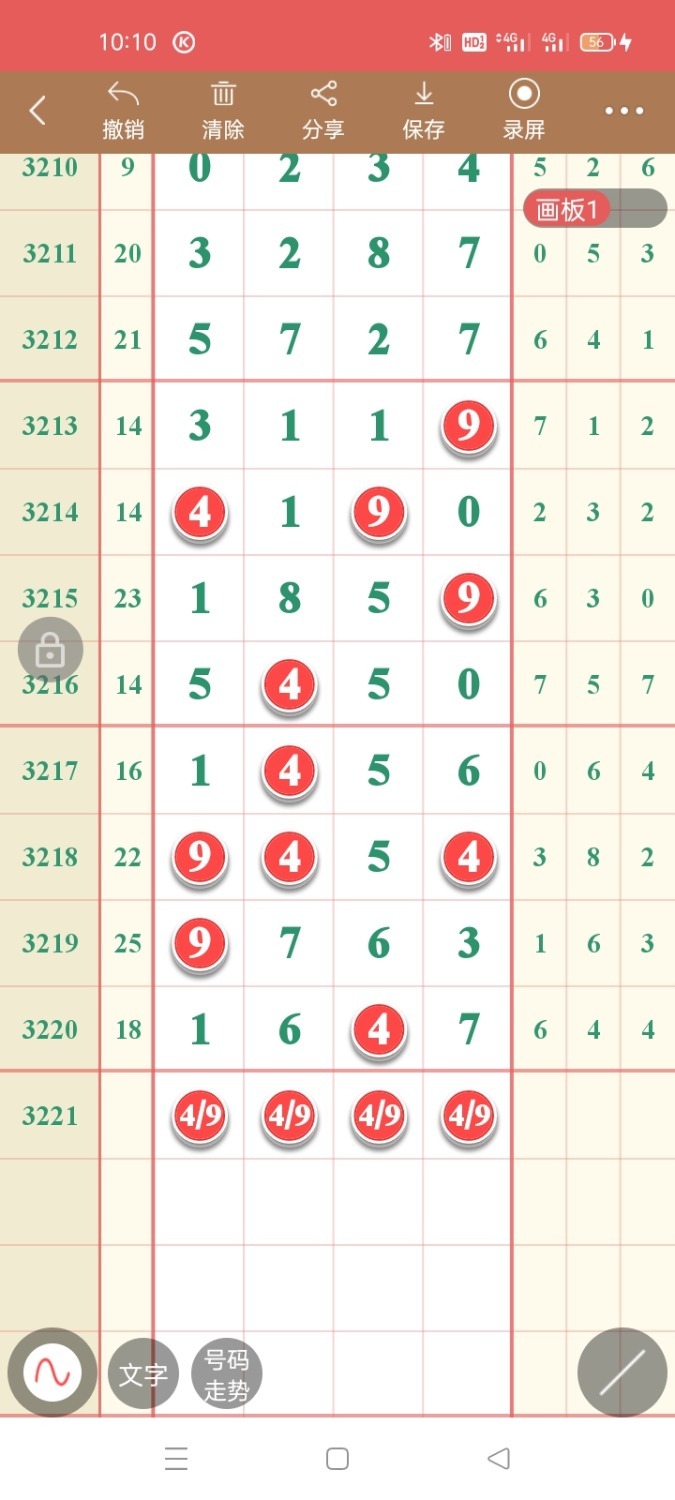This screenshot has height=1500, width=675.
Task: Open the 号码走势 number trend
Action: point(226,1375)
